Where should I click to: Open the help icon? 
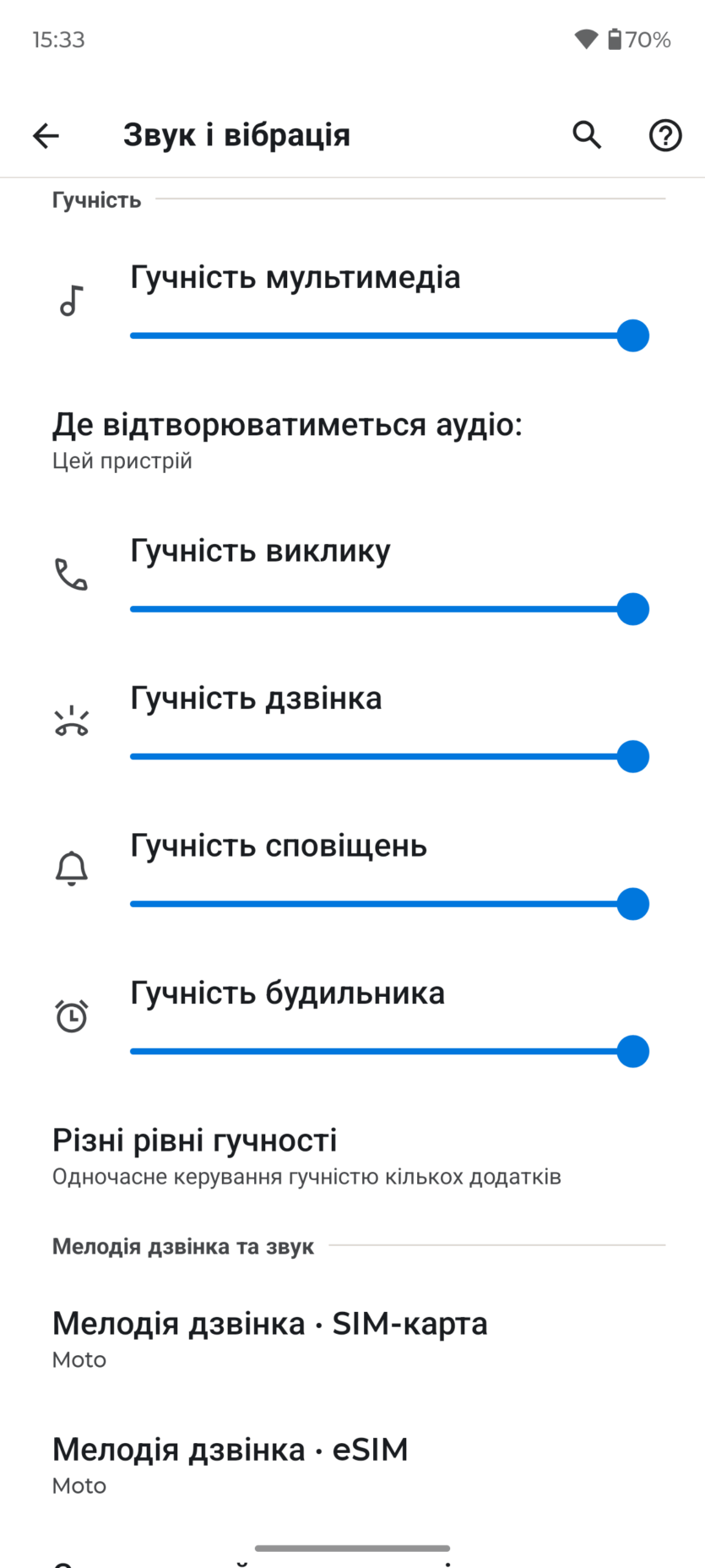click(x=665, y=135)
